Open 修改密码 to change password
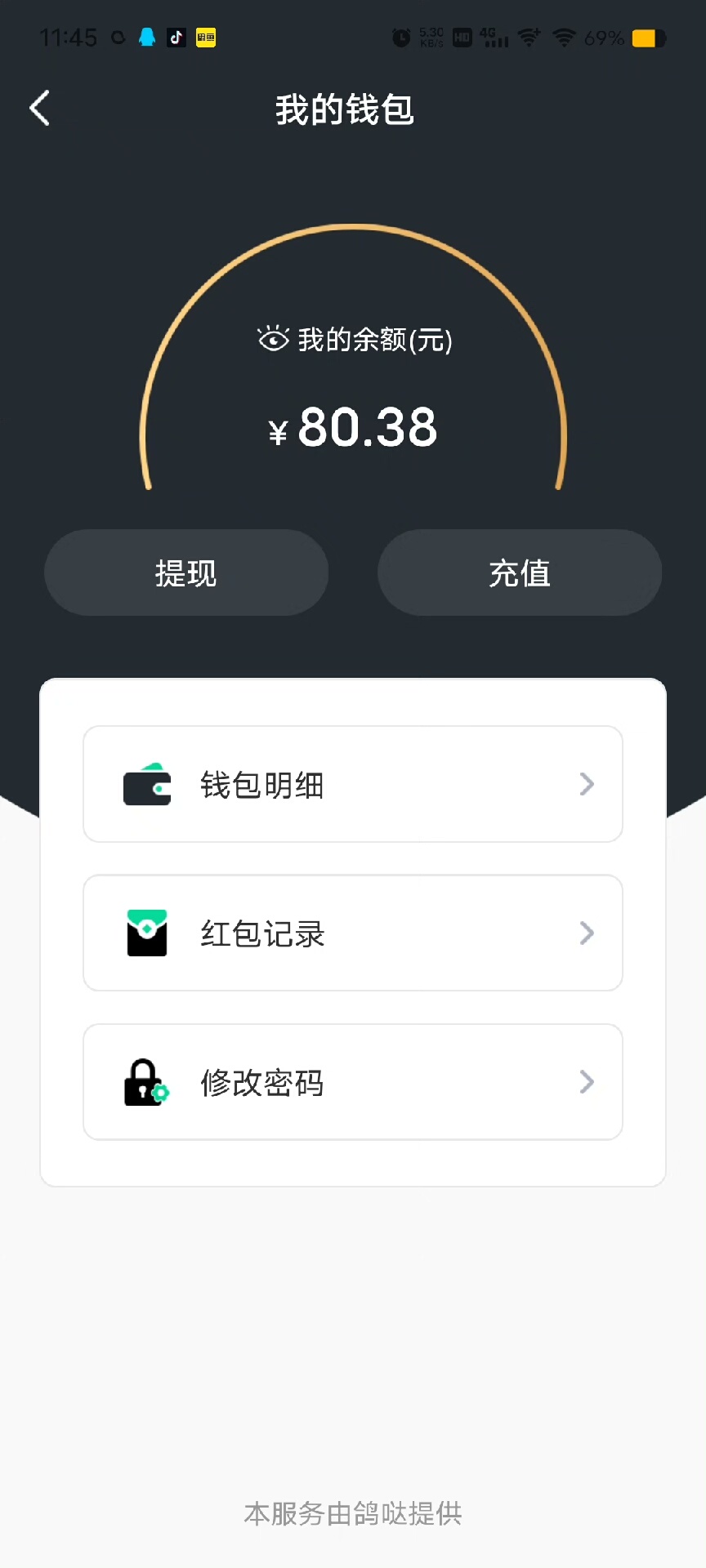Viewport: 706px width, 1568px height. point(353,1082)
